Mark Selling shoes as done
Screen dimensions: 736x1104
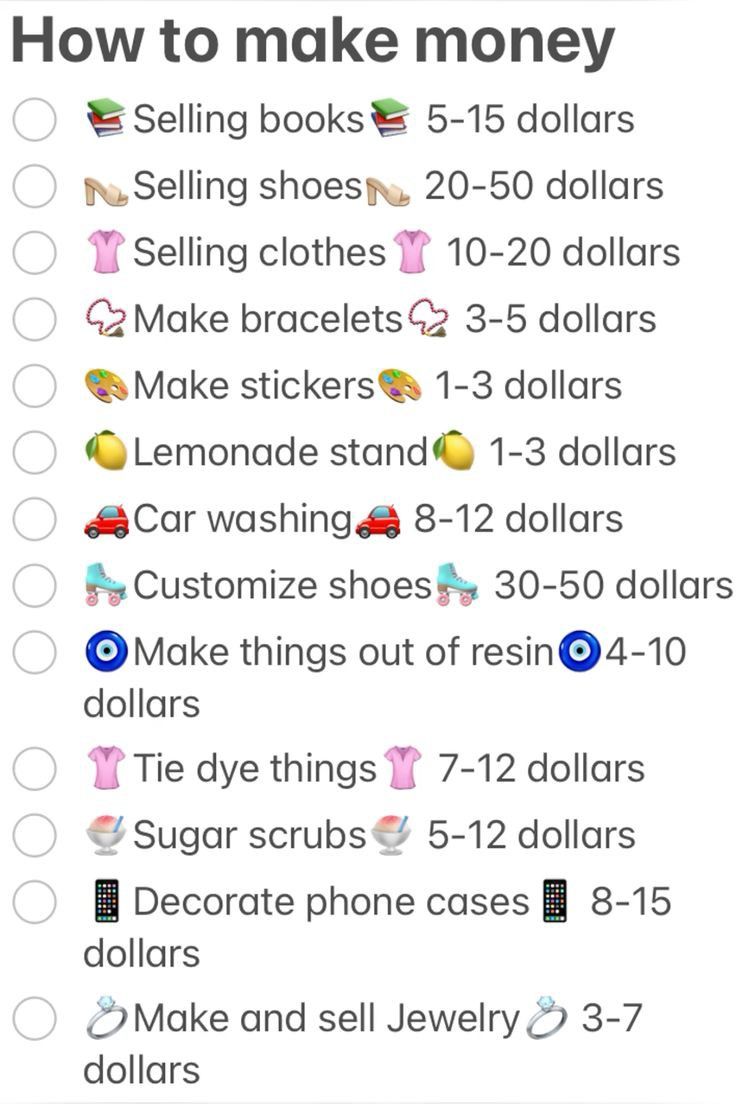(x=35, y=187)
